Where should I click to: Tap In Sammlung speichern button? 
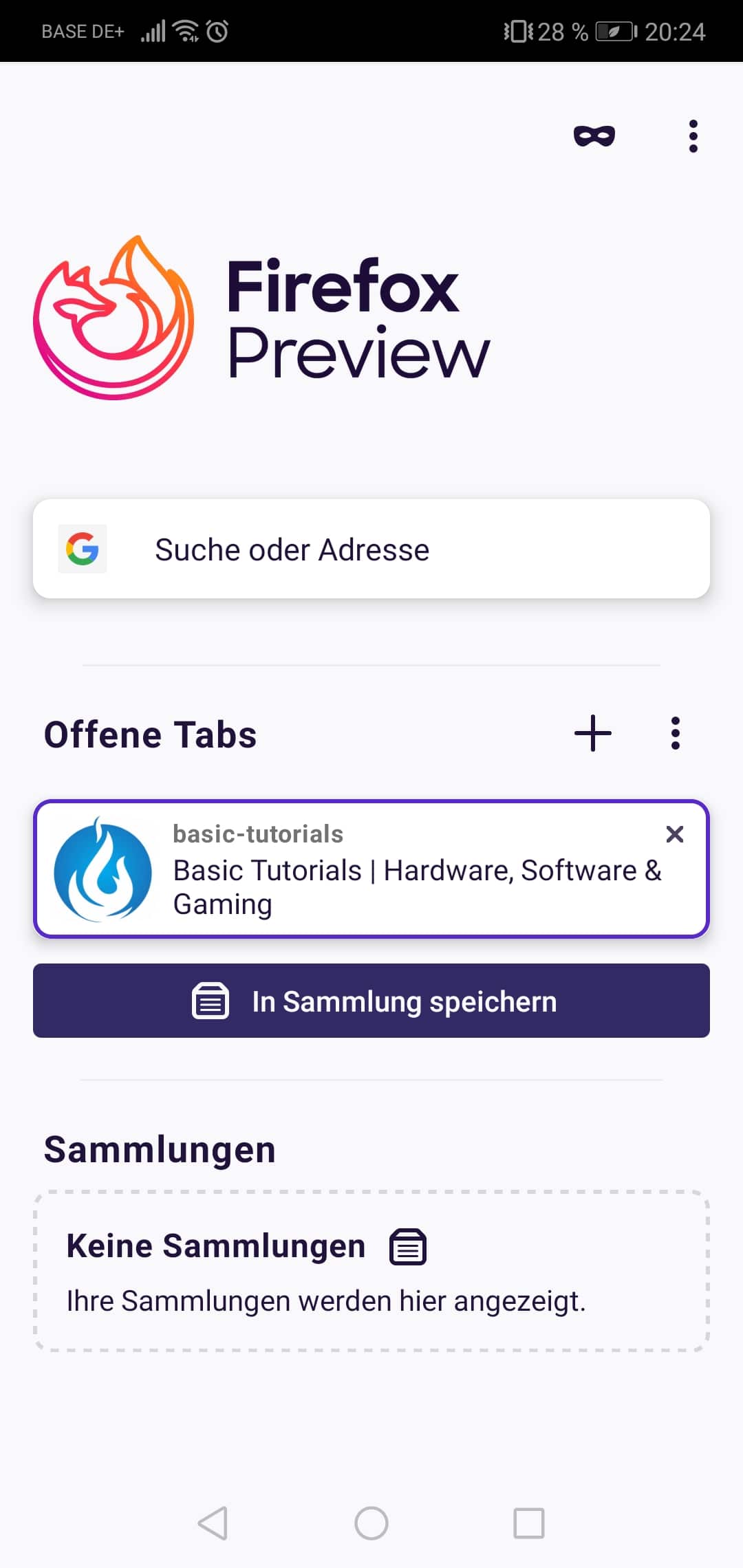click(x=371, y=1001)
